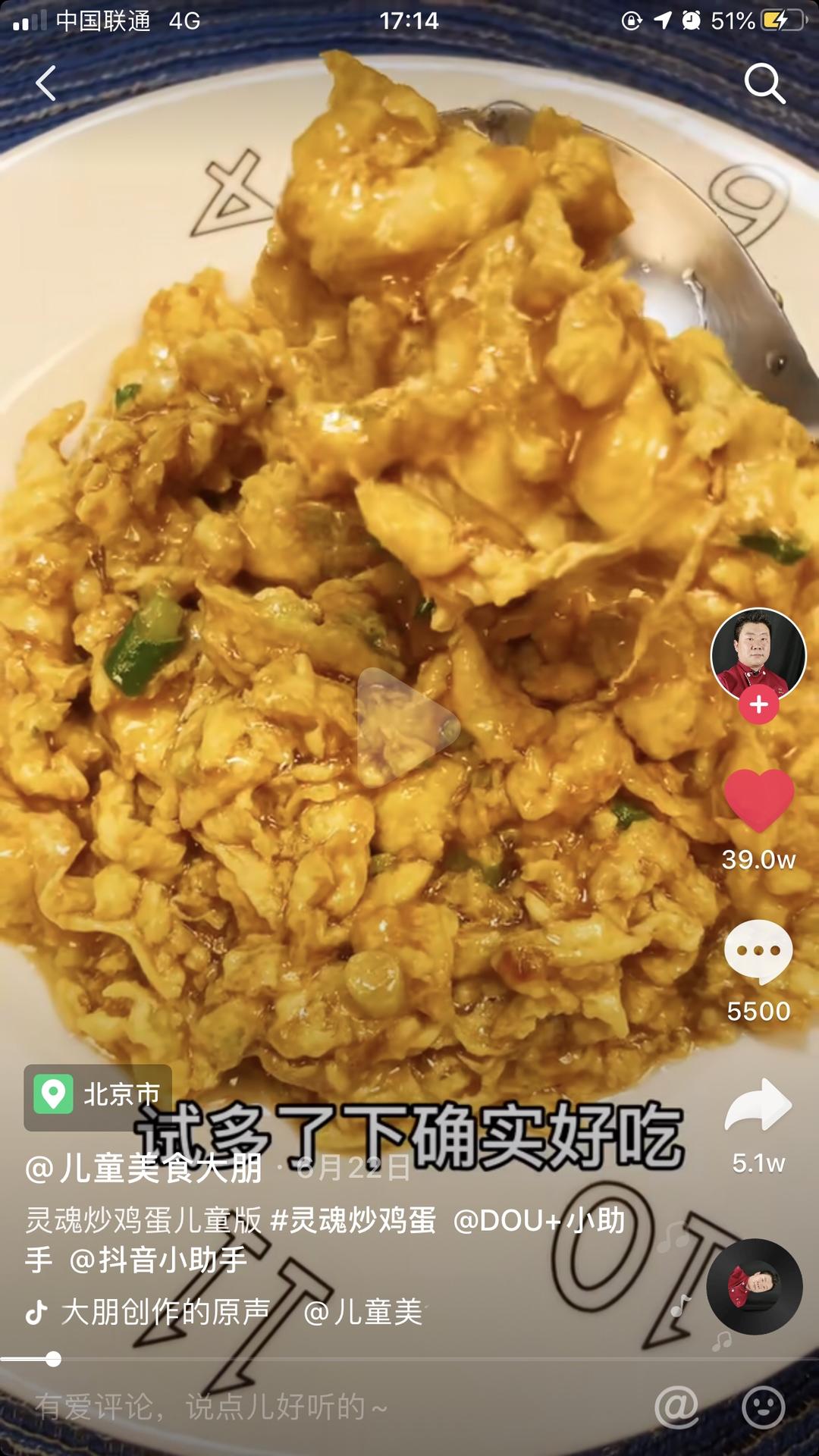Open the #灵魂炒鸡蛋 hashtag
The height and width of the screenshot is (1456, 819).
coord(353,1220)
